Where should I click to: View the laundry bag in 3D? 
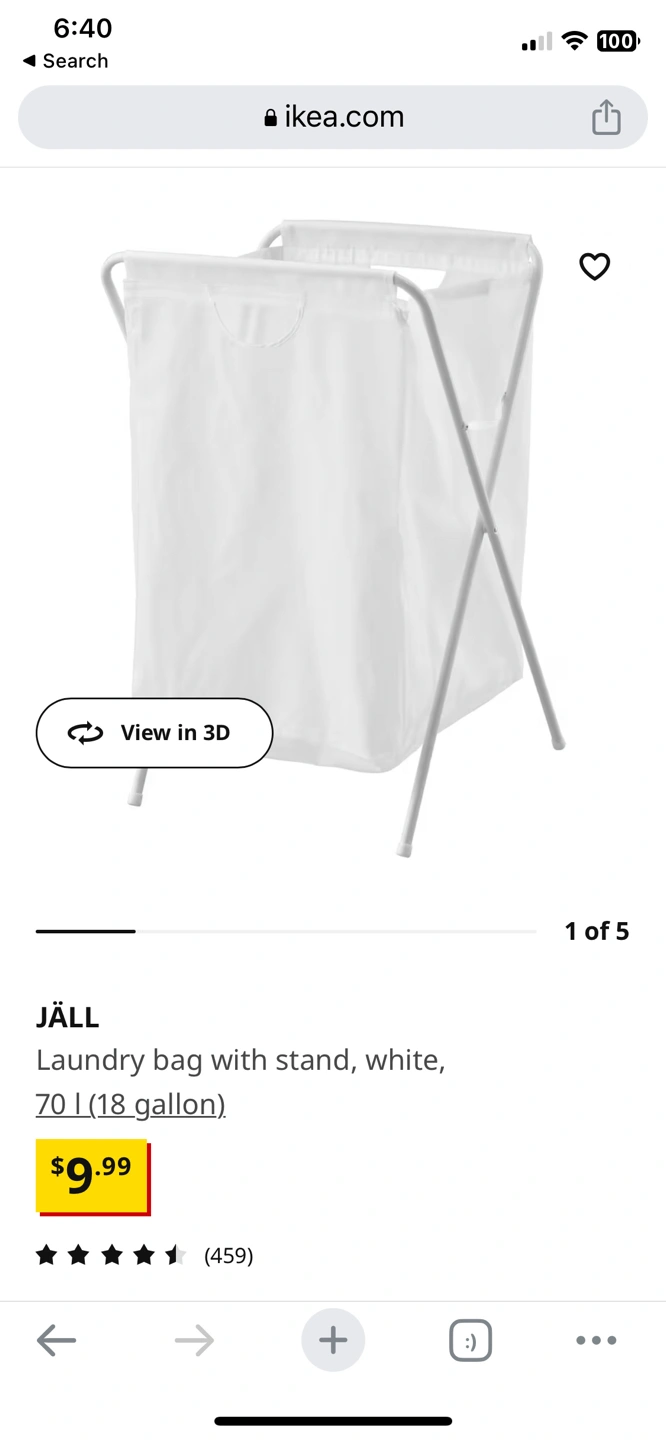click(x=154, y=733)
